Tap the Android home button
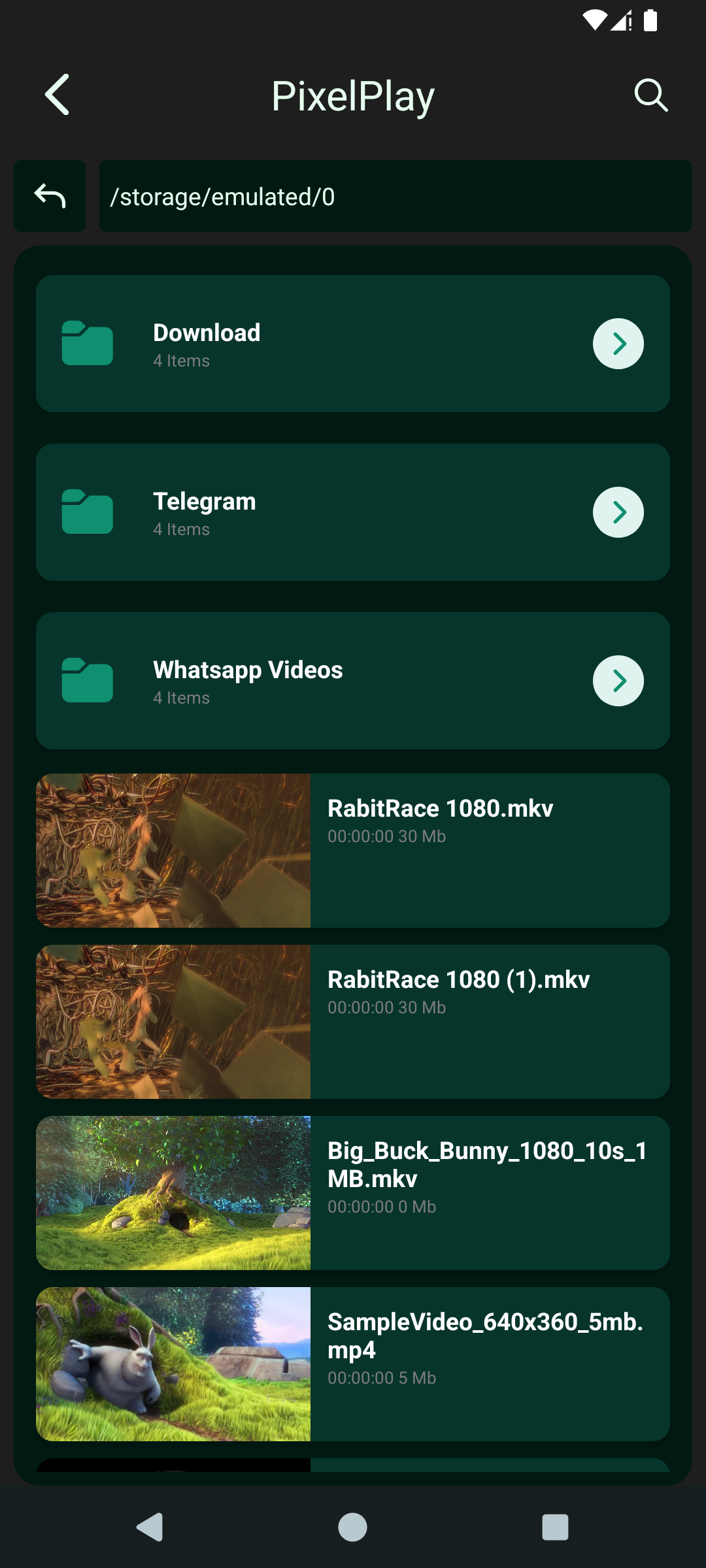The height and width of the screenshot is (1568, 706). tap(352, 1528)
